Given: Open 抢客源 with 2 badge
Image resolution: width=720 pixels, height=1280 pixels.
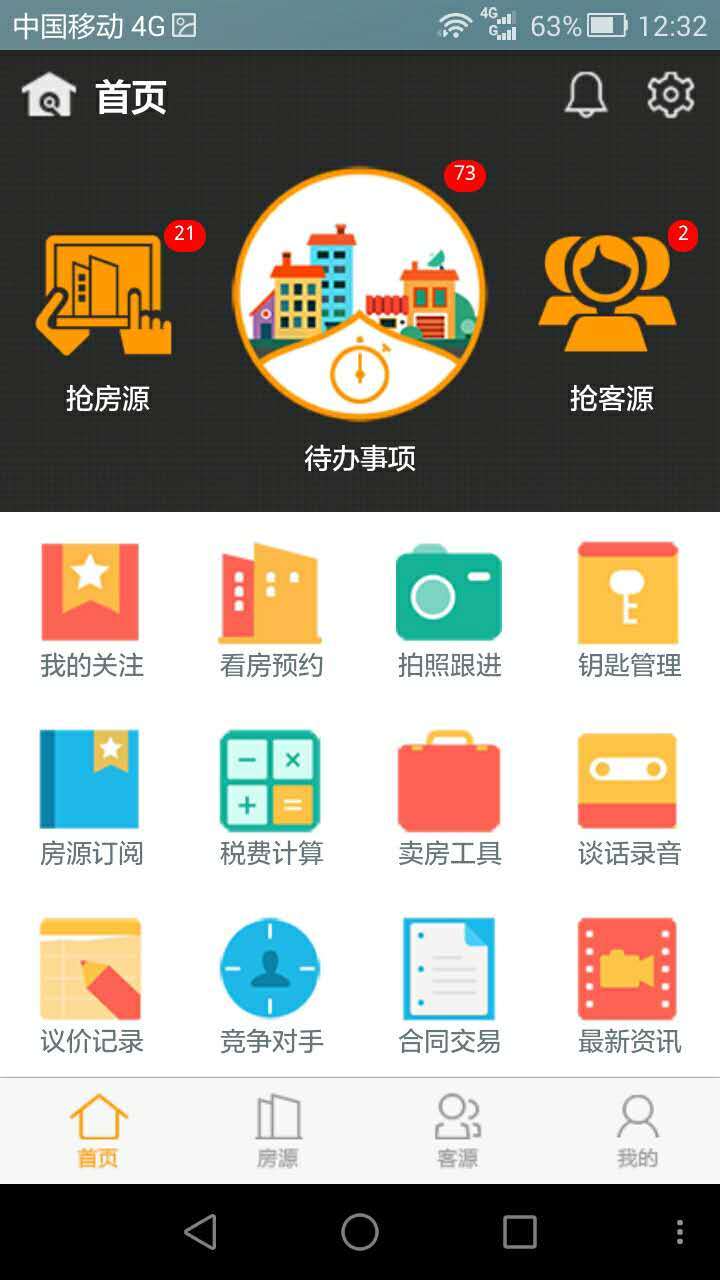Looking at the screenshot, I should (x=611, y=320).
